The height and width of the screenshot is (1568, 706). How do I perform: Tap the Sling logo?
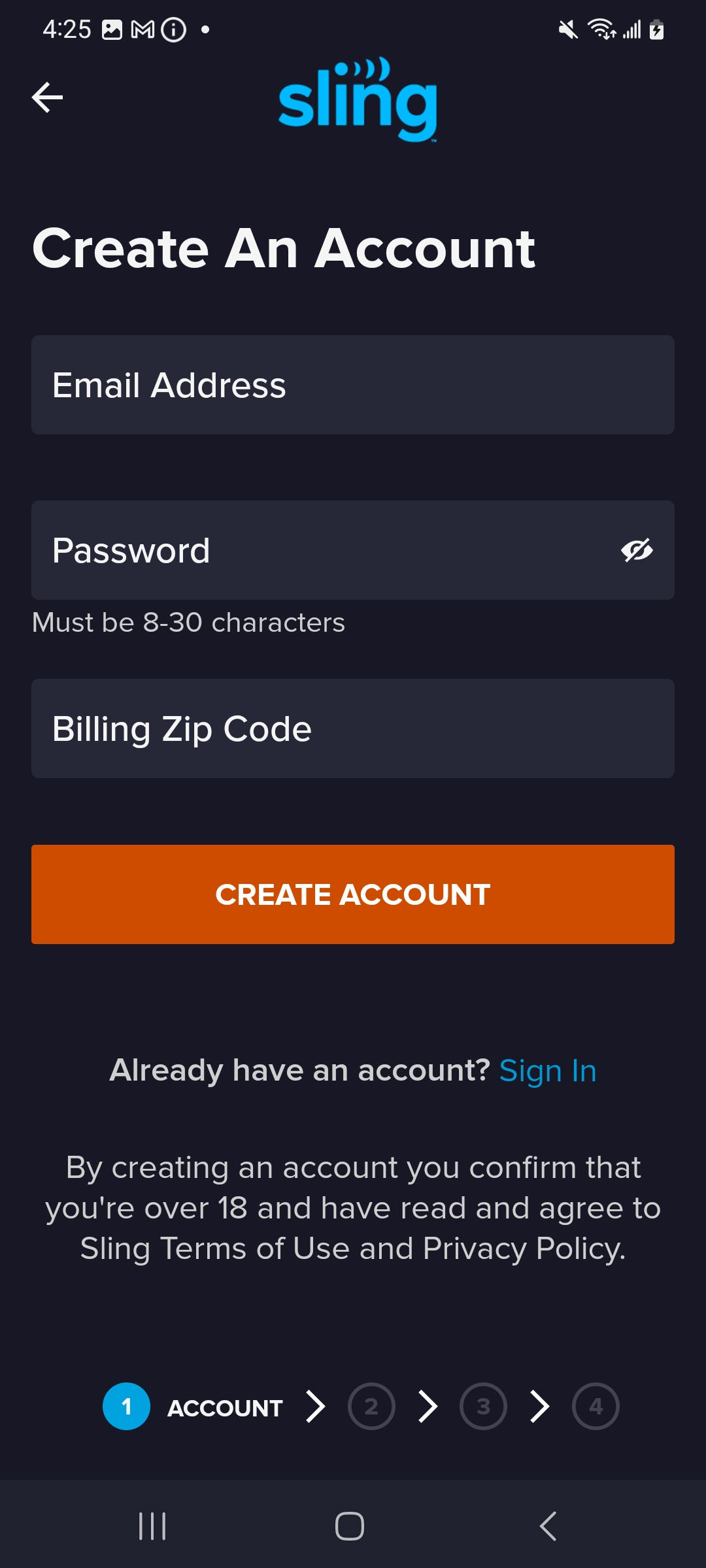point(358,101)
